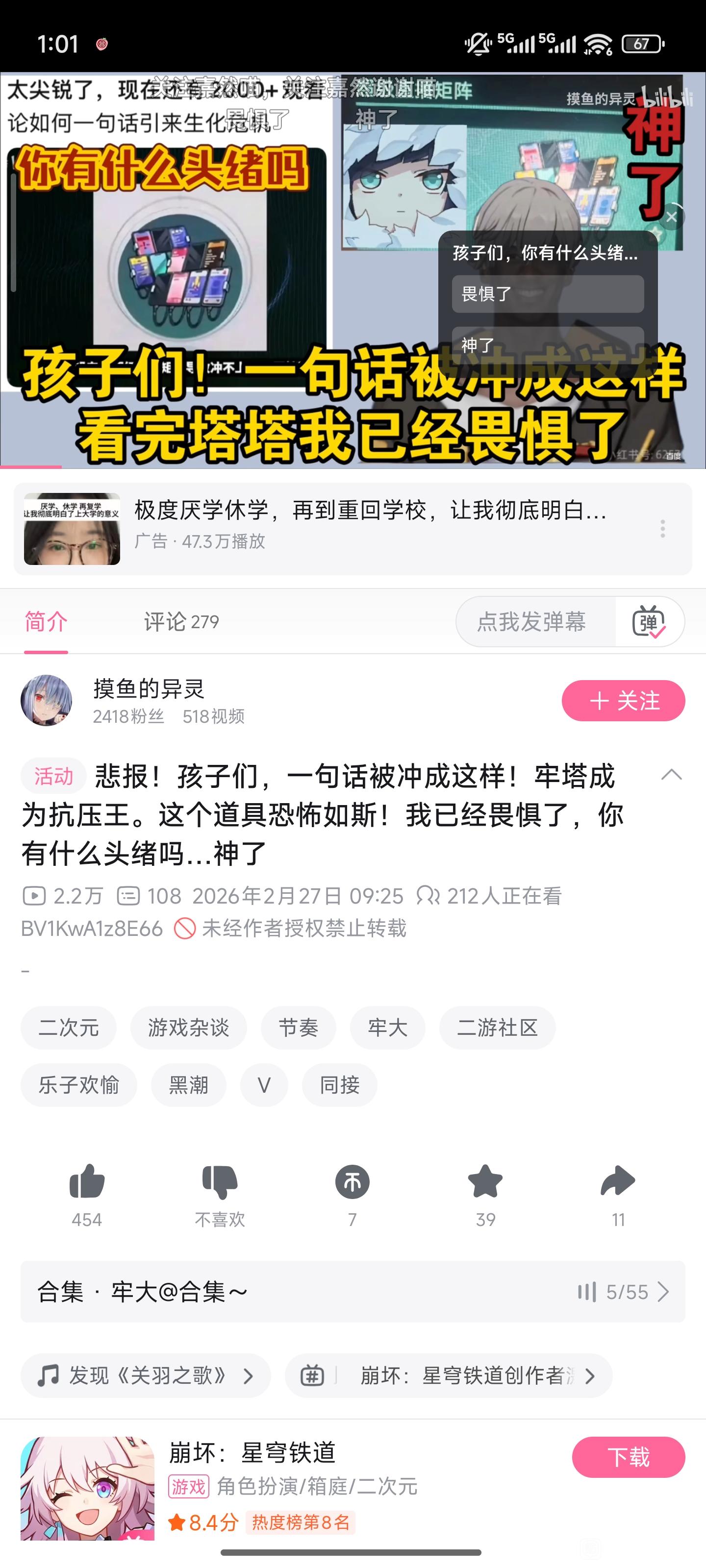The width and height of the screenshot is (706, 1568).
Task: Select the 牢大 tag chip
Action: [387, 1028]
